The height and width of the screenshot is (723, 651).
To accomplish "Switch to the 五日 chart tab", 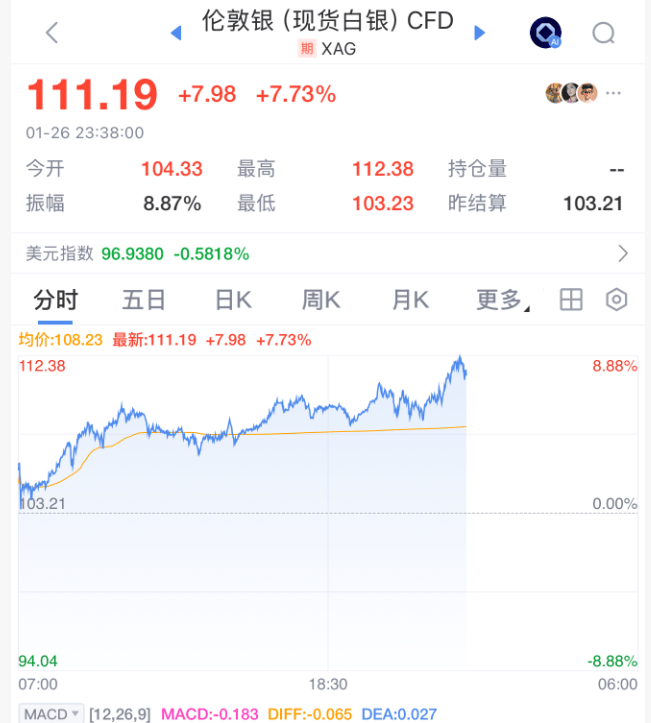I will coord(143,300).
